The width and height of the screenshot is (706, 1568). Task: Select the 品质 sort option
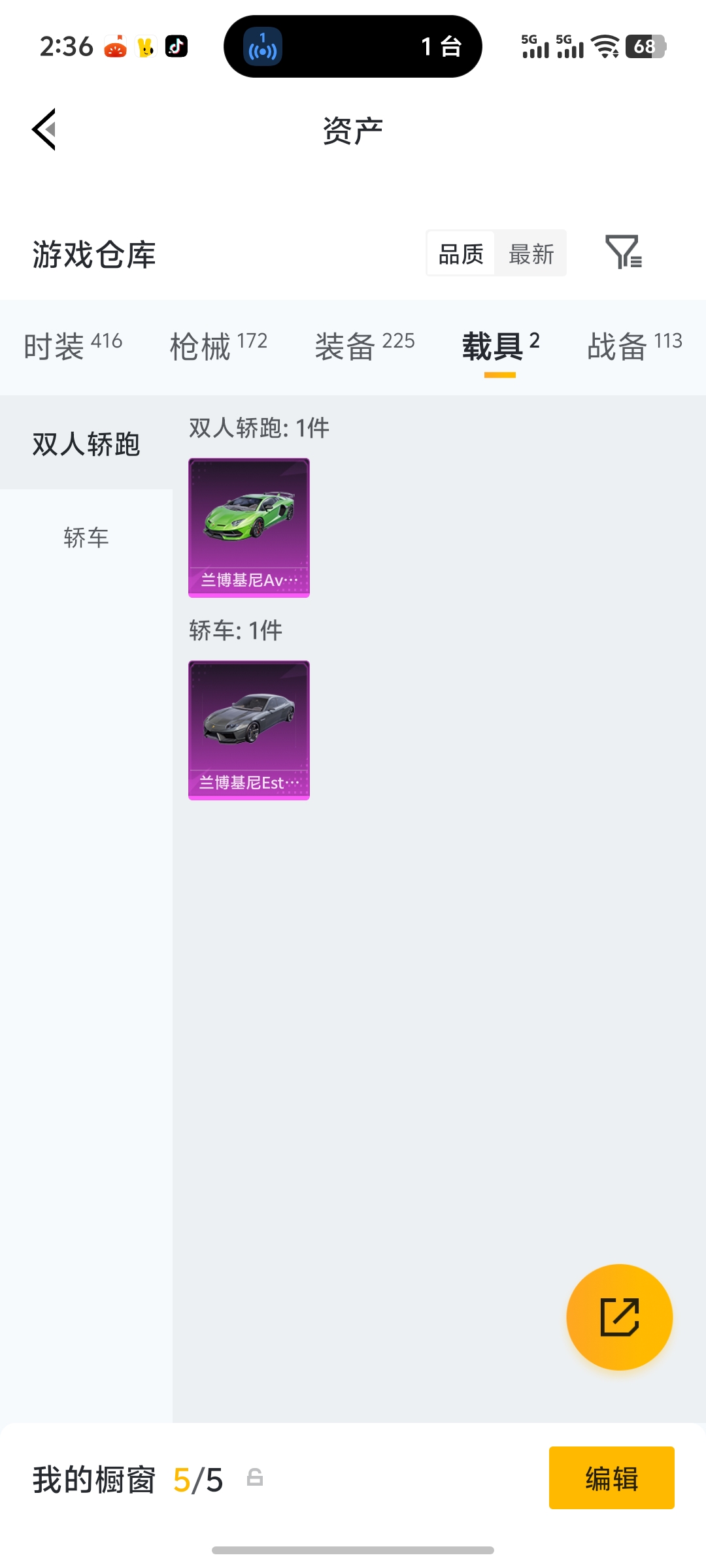[x=461, y=253]
